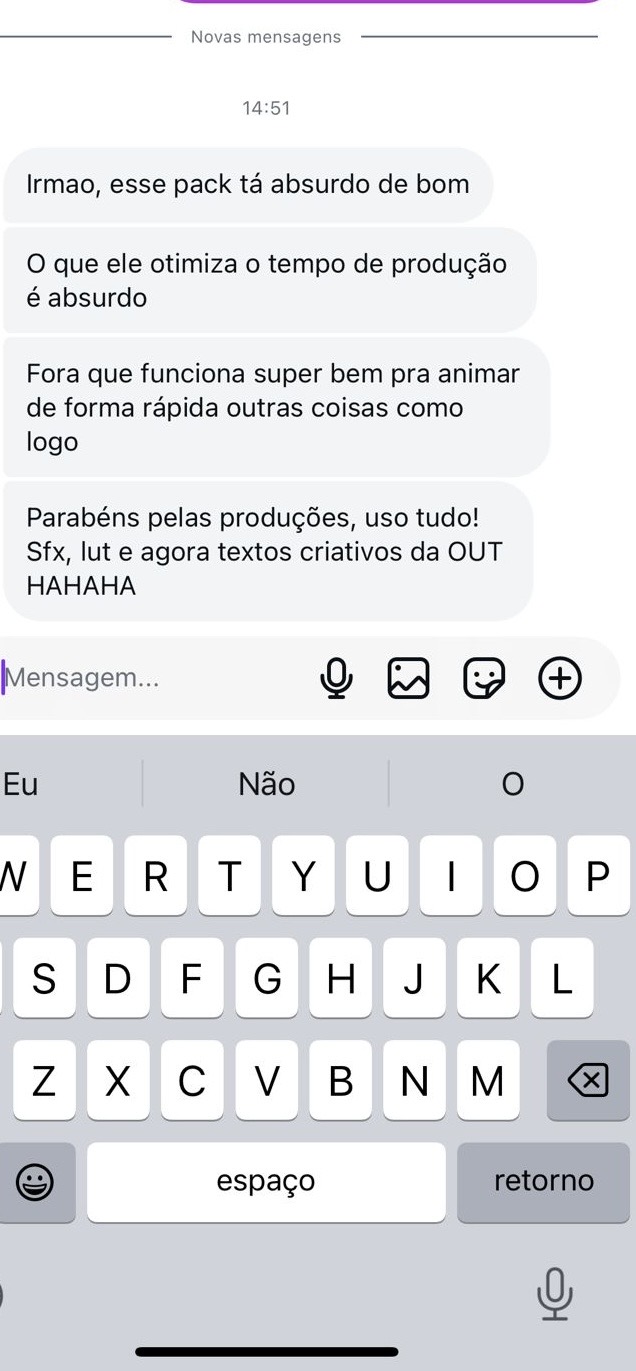Tap the espaço key

[x=266, y=1181]
